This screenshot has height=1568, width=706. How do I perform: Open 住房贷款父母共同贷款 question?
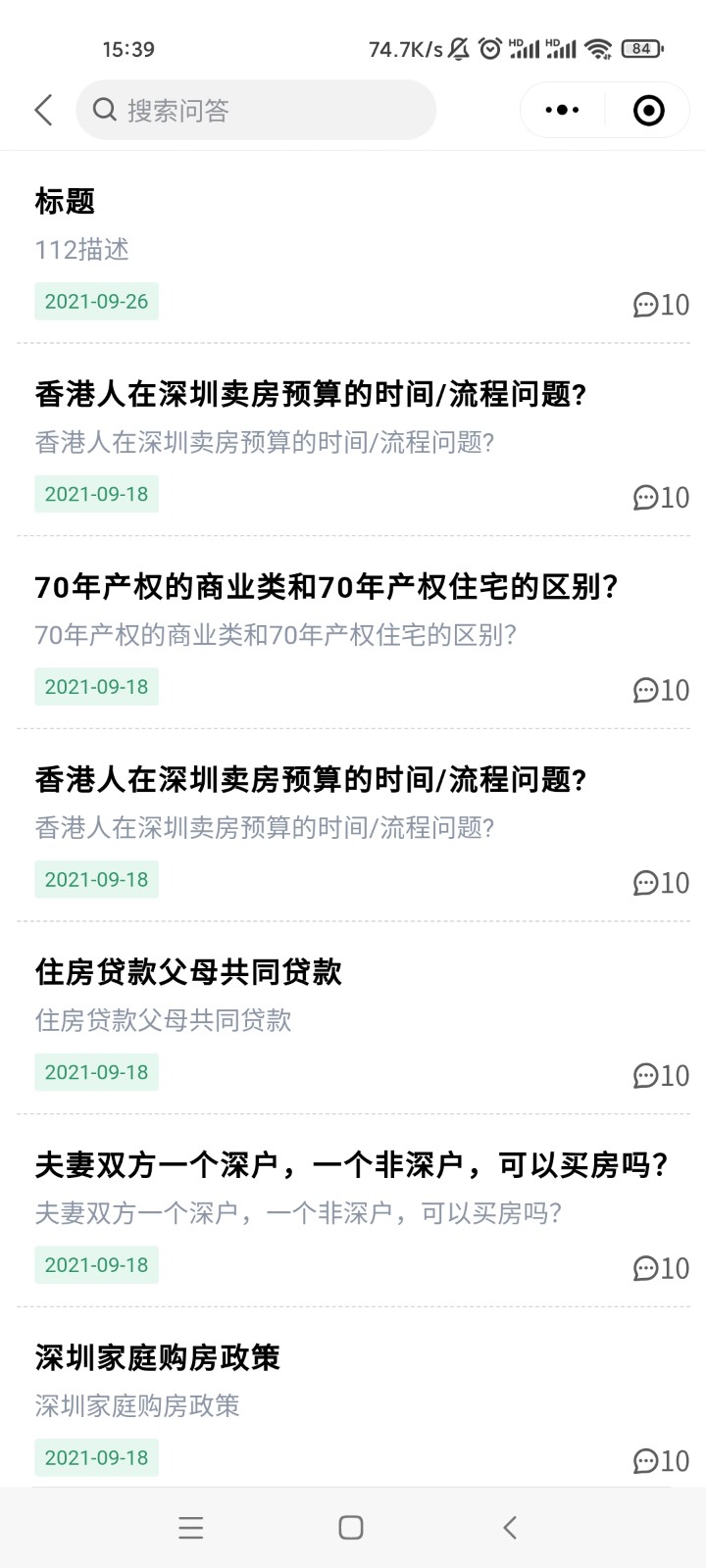click(x=353, y=1018)
